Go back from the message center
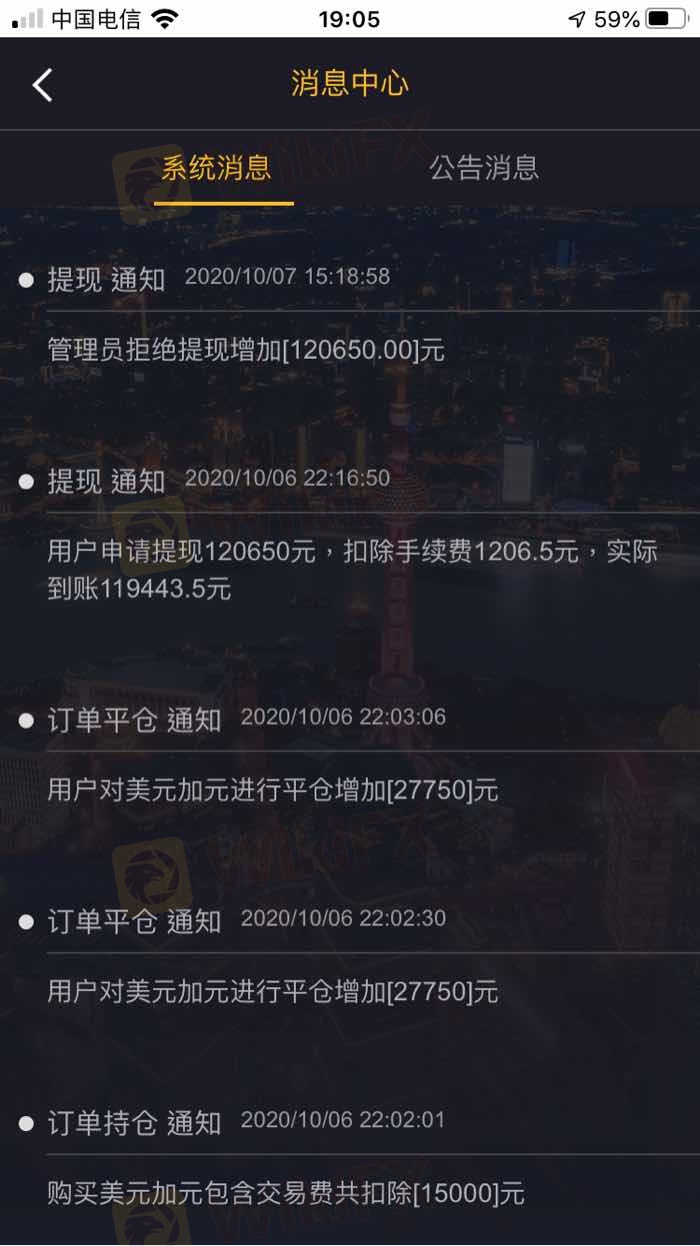 point(42,85)
